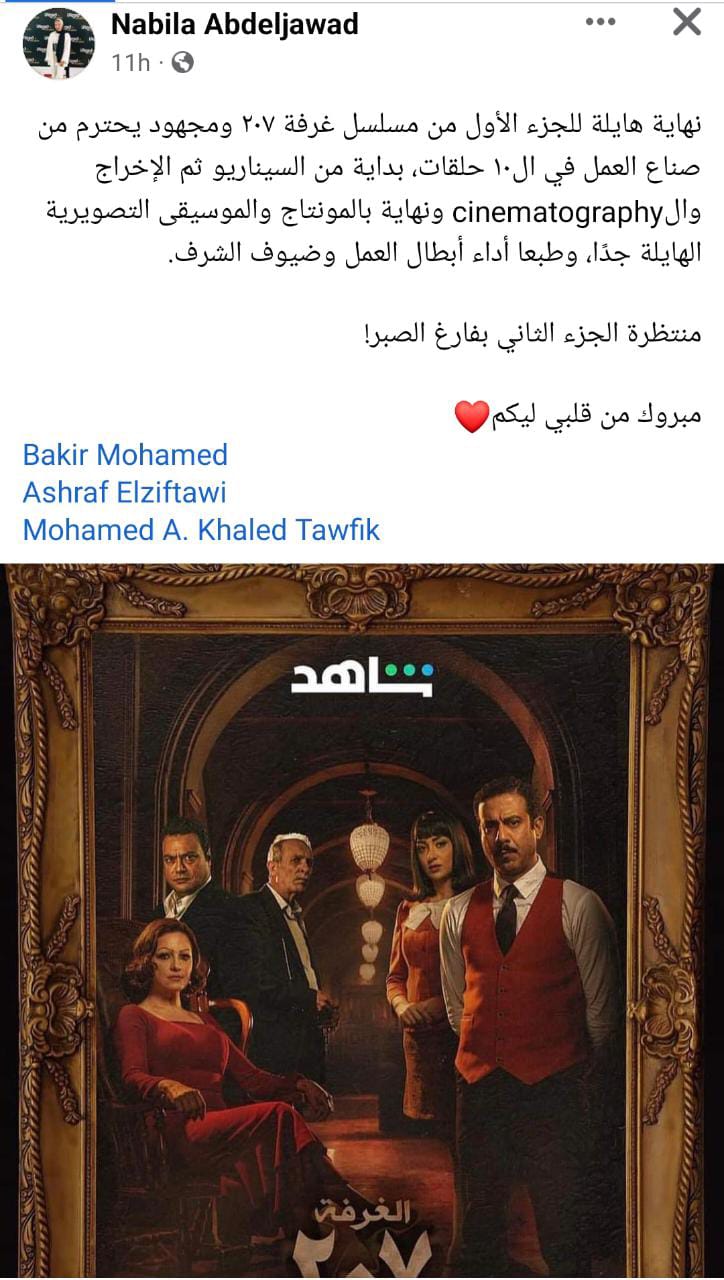Open tagged profile Ashraf Elziftawi

[124, 492]
